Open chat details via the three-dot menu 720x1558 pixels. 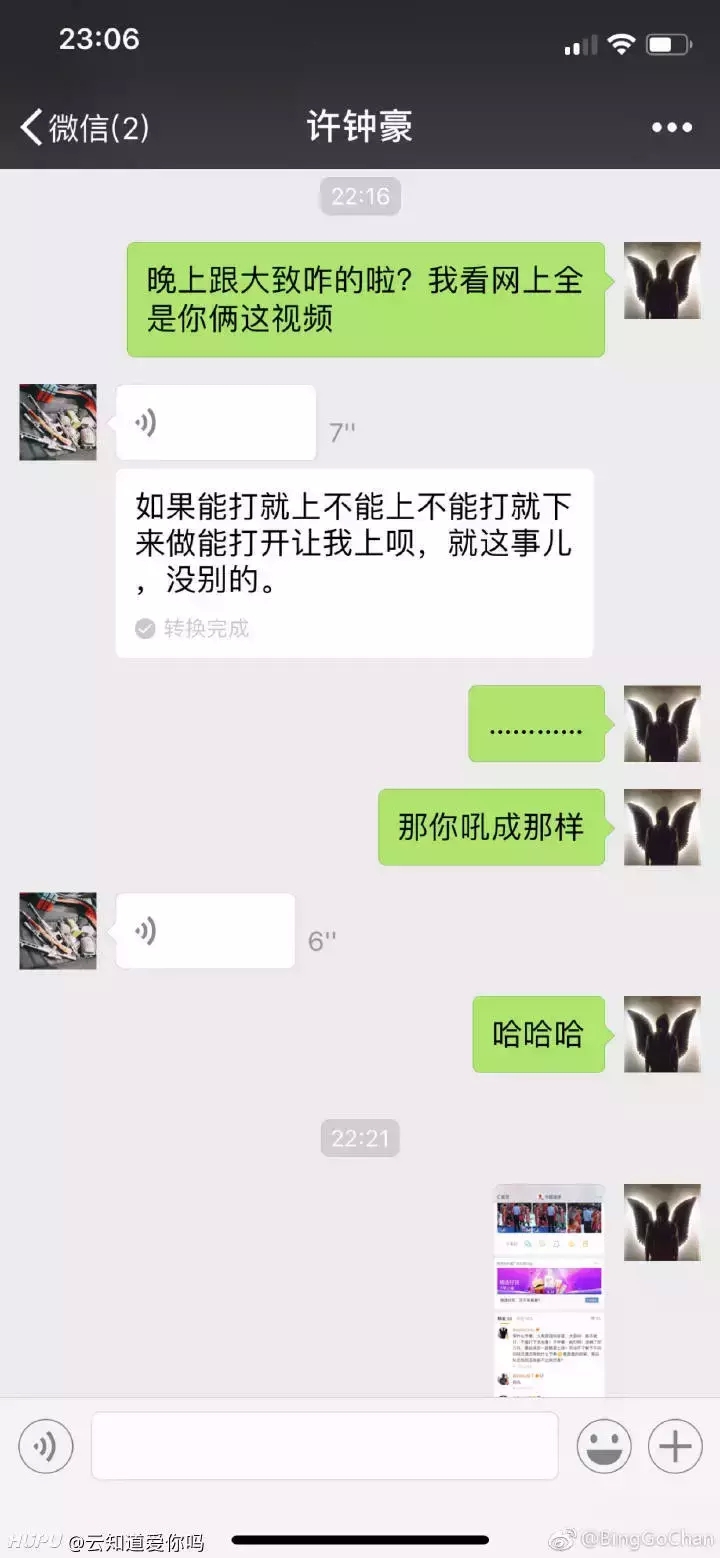point(671,127)
